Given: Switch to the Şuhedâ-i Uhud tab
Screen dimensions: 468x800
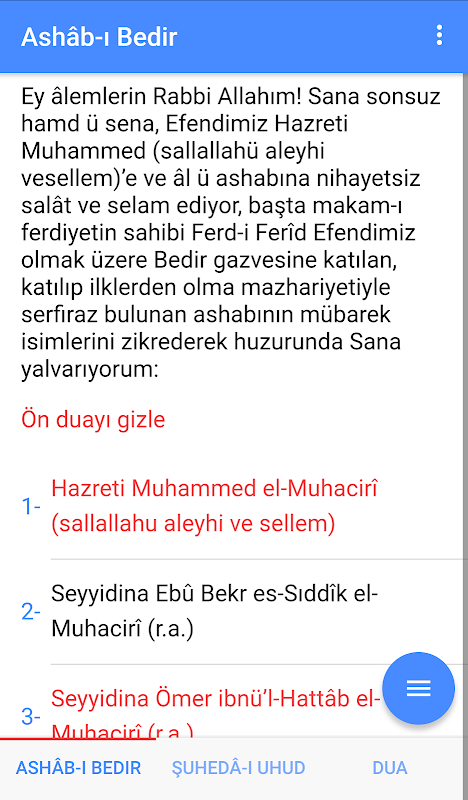Looking at the screenshot, I should point(238,768).
